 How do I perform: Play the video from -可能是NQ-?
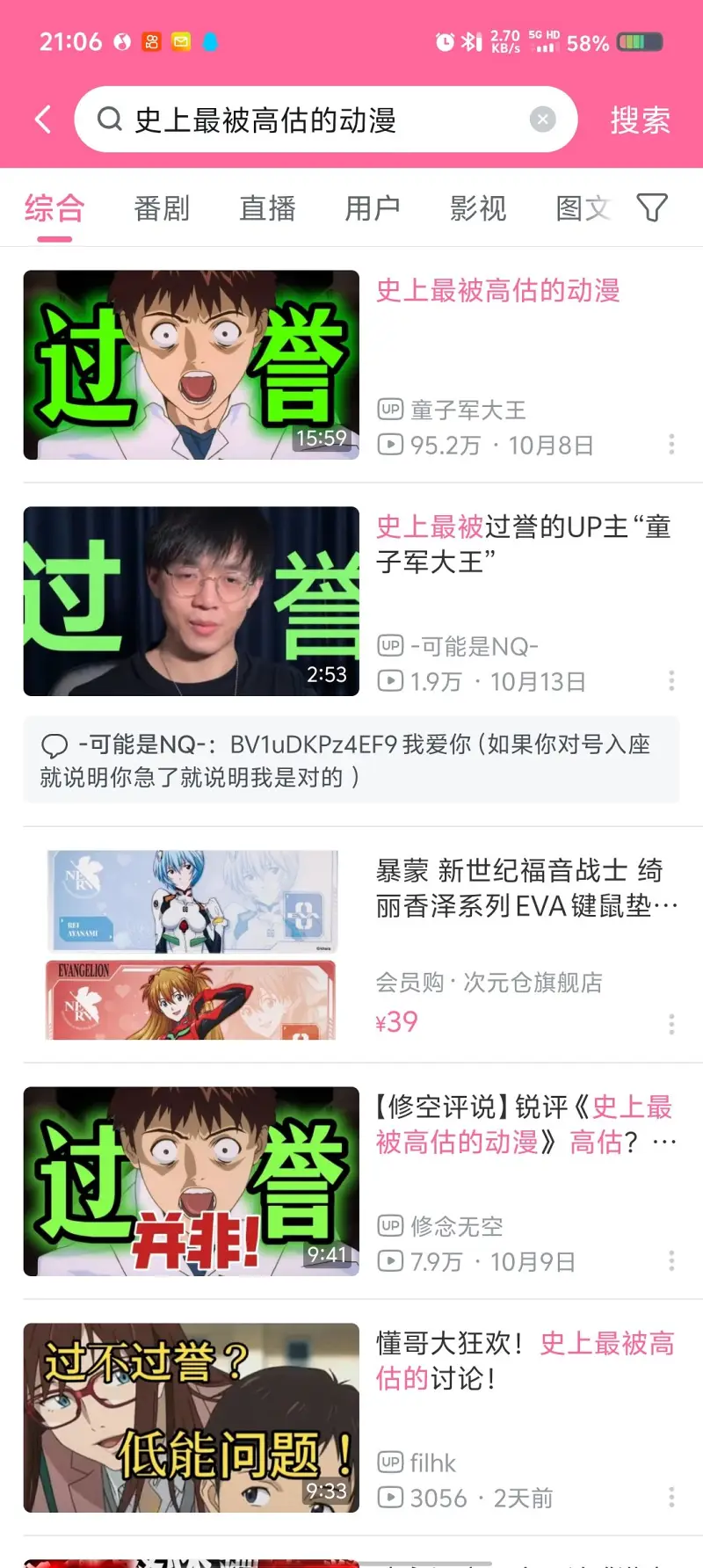(x=192, y=601)
